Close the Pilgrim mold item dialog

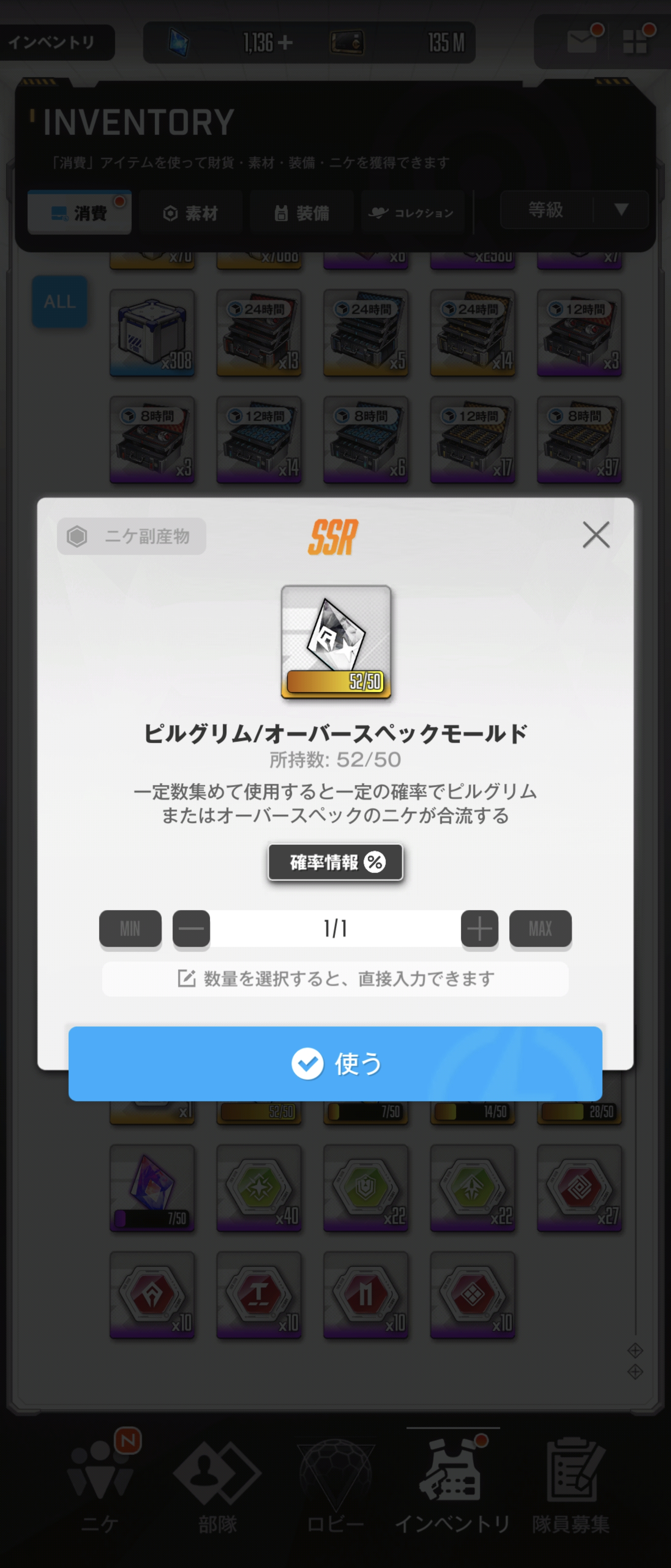coord(595,535)
